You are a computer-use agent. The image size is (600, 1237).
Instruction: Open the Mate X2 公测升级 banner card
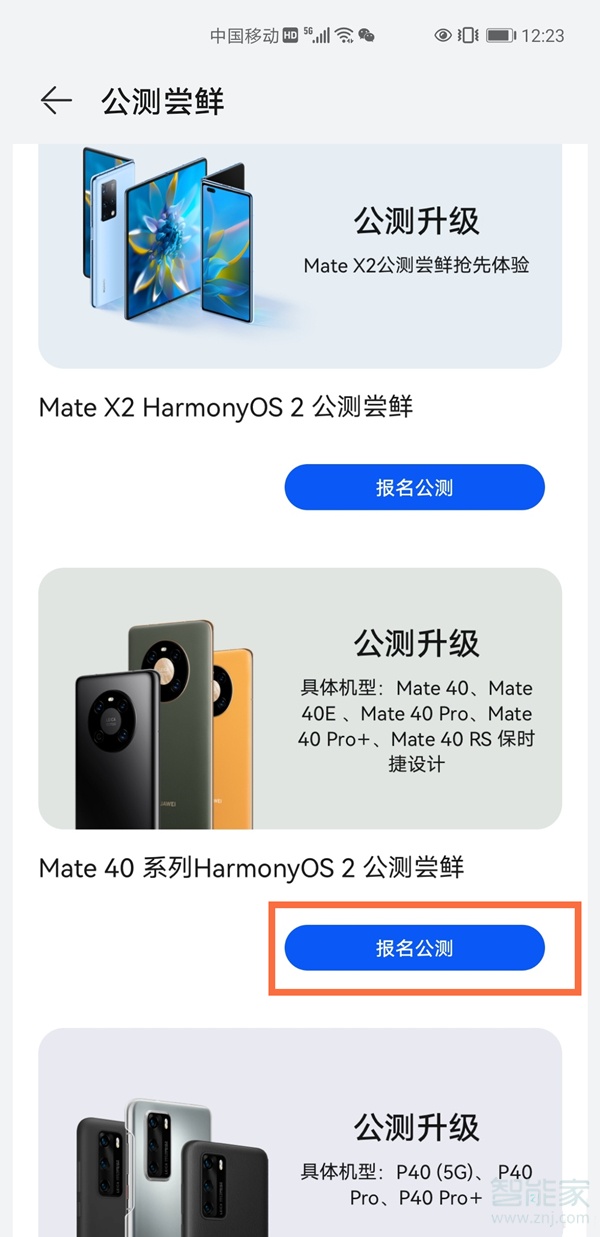(x=300, y=255)
